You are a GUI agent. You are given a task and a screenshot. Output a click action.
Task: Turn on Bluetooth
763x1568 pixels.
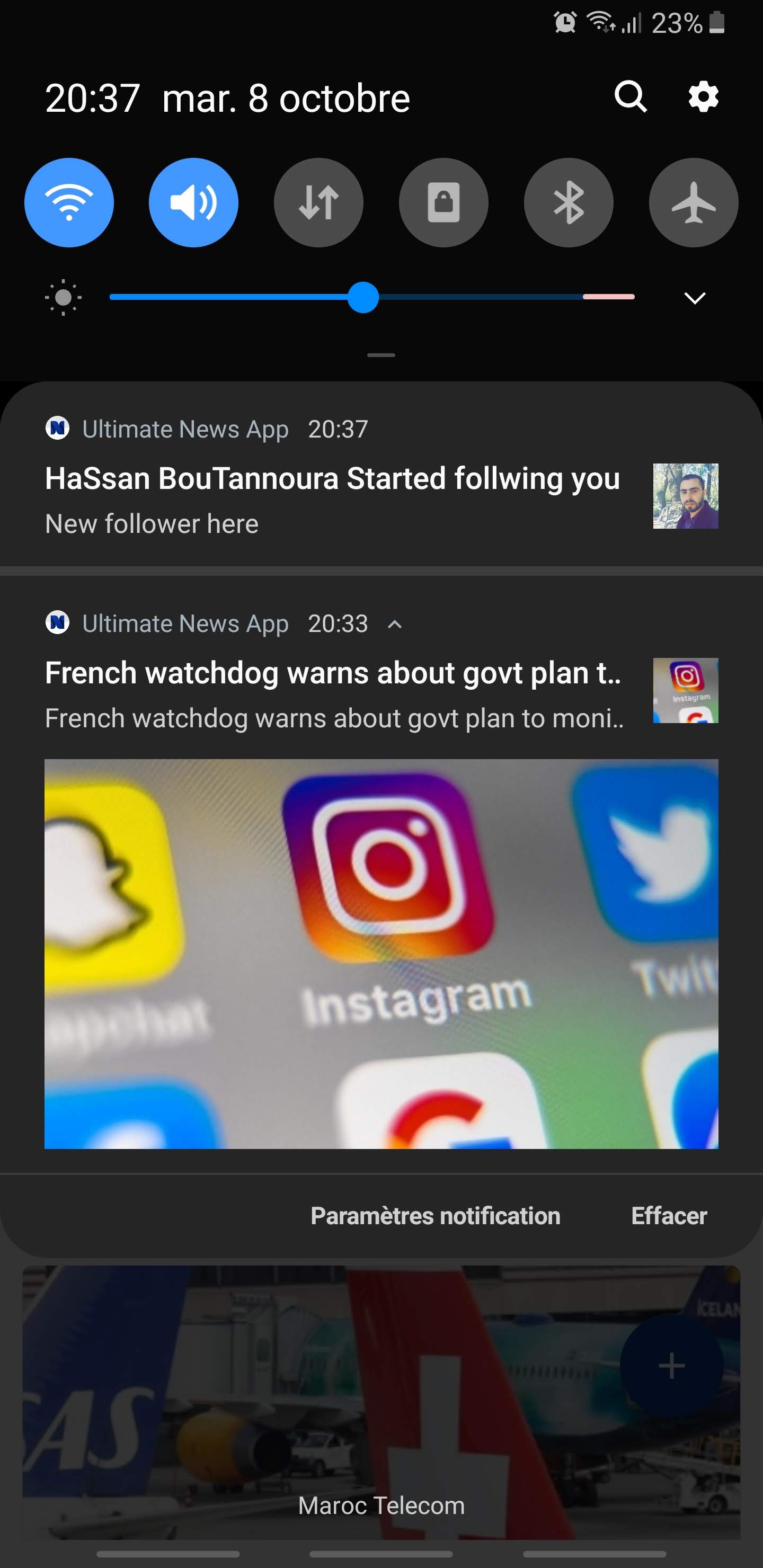click(568, 203)
